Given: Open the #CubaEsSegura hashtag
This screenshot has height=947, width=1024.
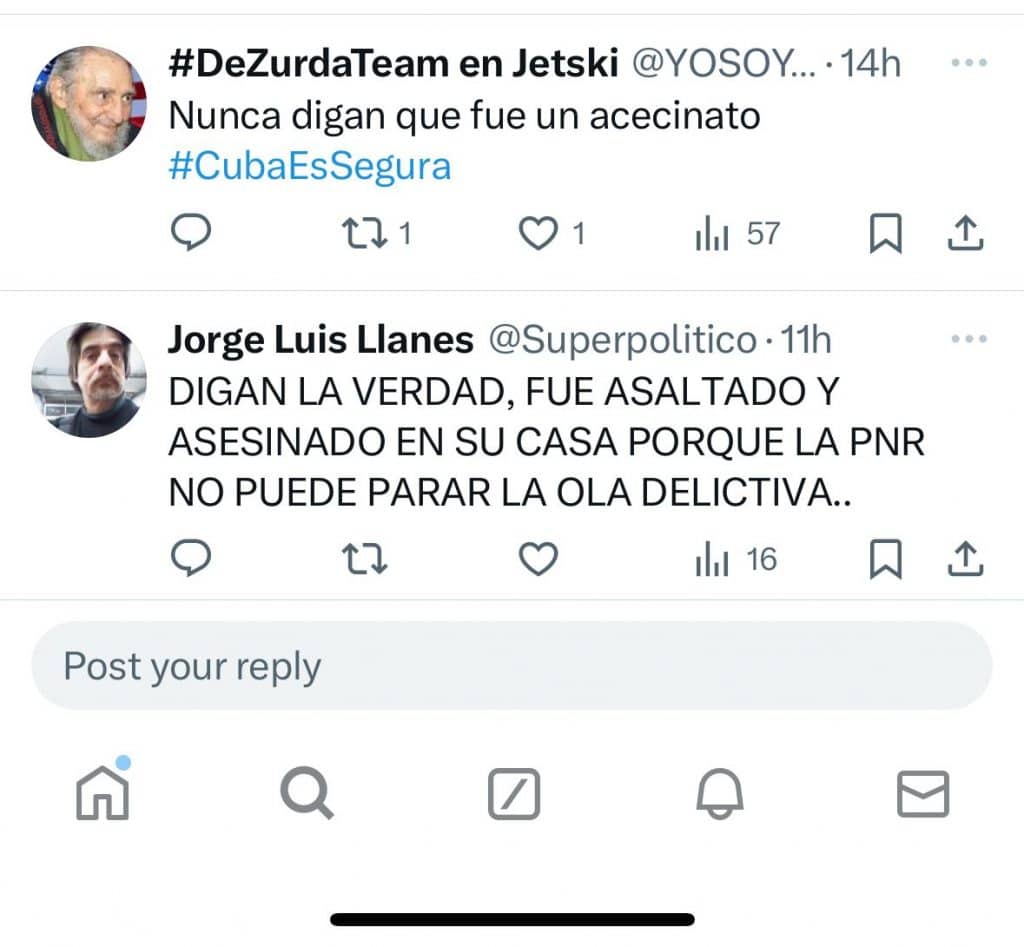Looking at the screenshot, I should (310, 166).
